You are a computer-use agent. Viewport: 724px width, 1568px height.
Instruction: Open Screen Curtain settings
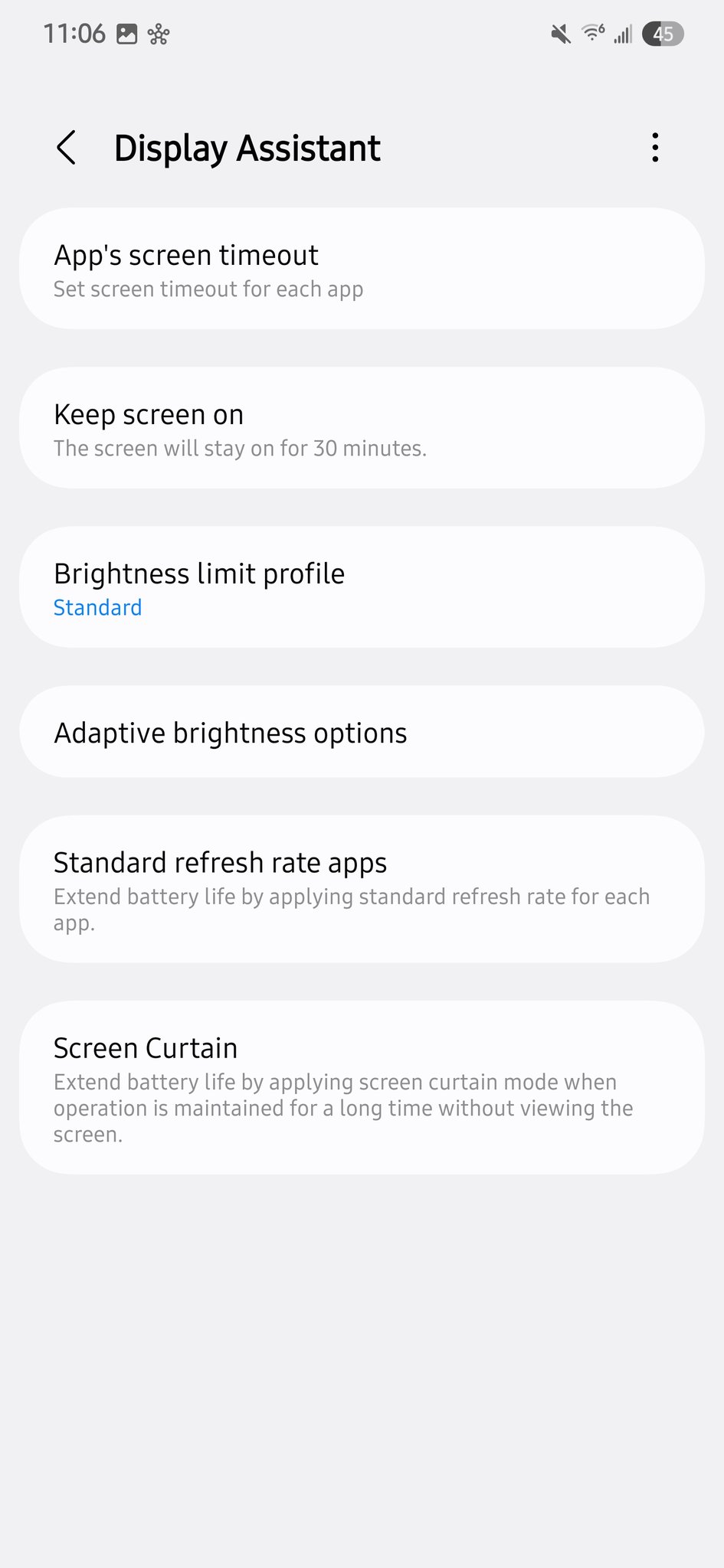(x=362, y=1087)
